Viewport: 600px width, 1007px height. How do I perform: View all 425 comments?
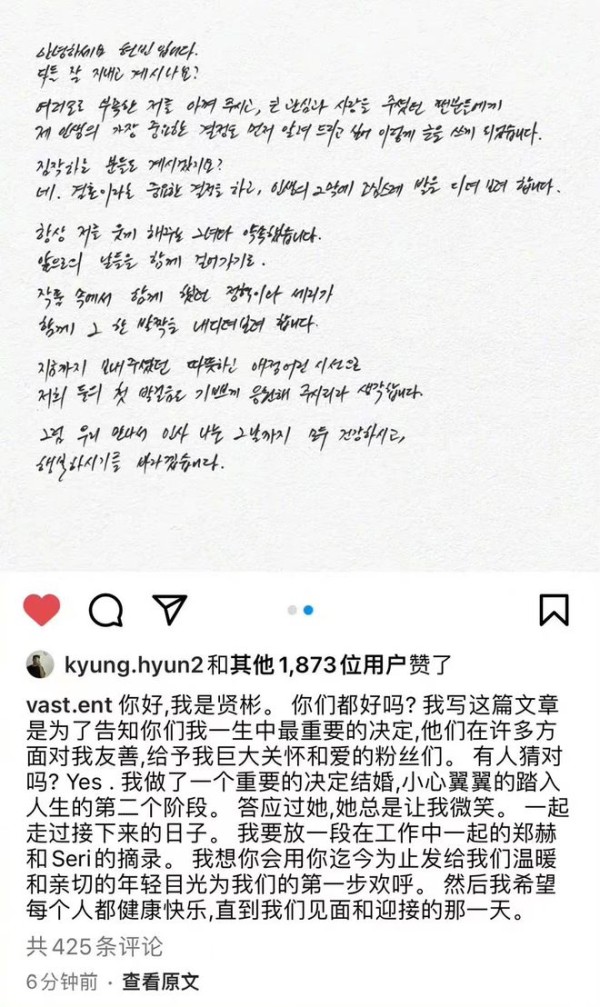(94, 947)
